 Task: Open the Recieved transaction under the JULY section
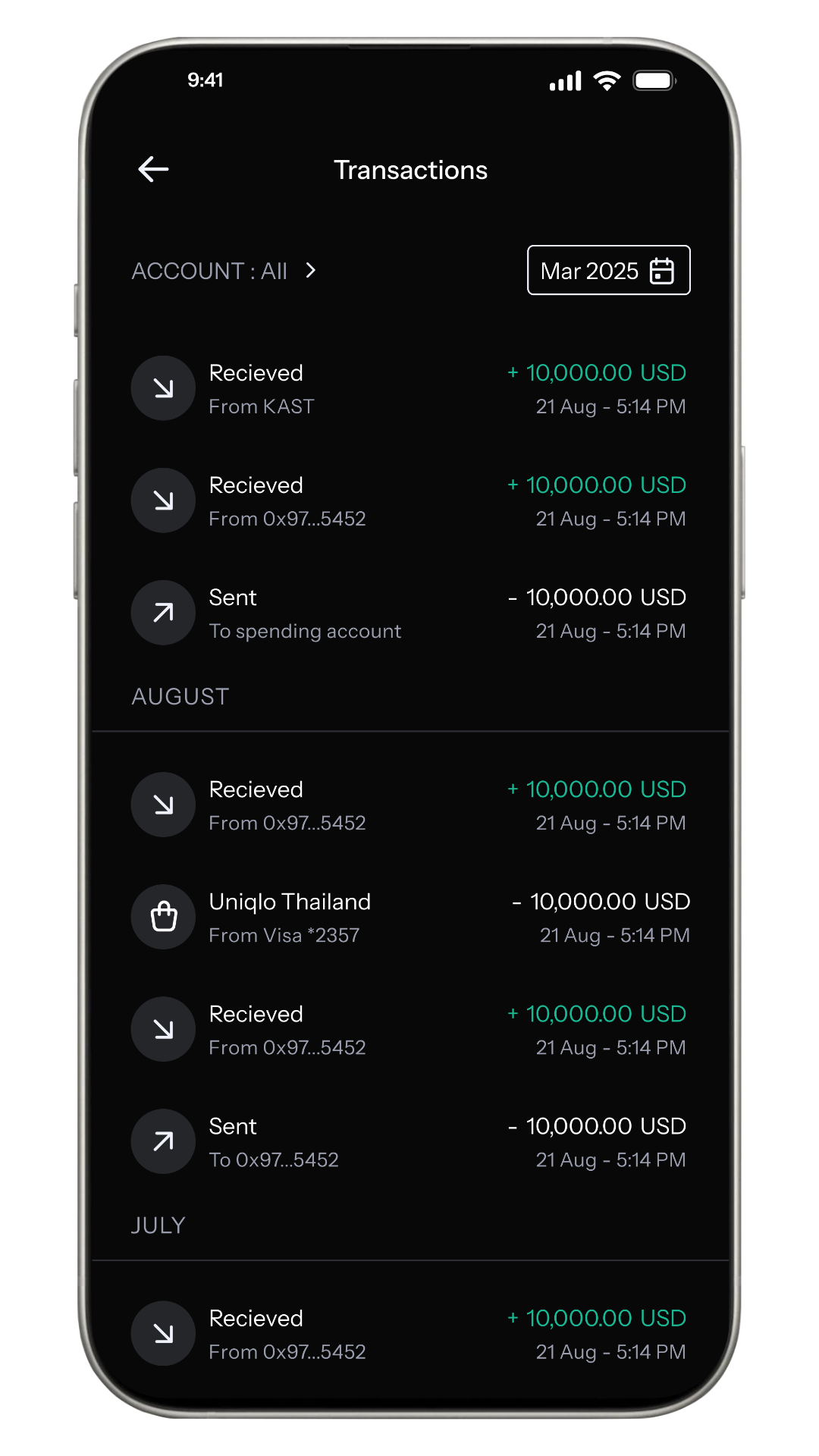point(409,1334)
